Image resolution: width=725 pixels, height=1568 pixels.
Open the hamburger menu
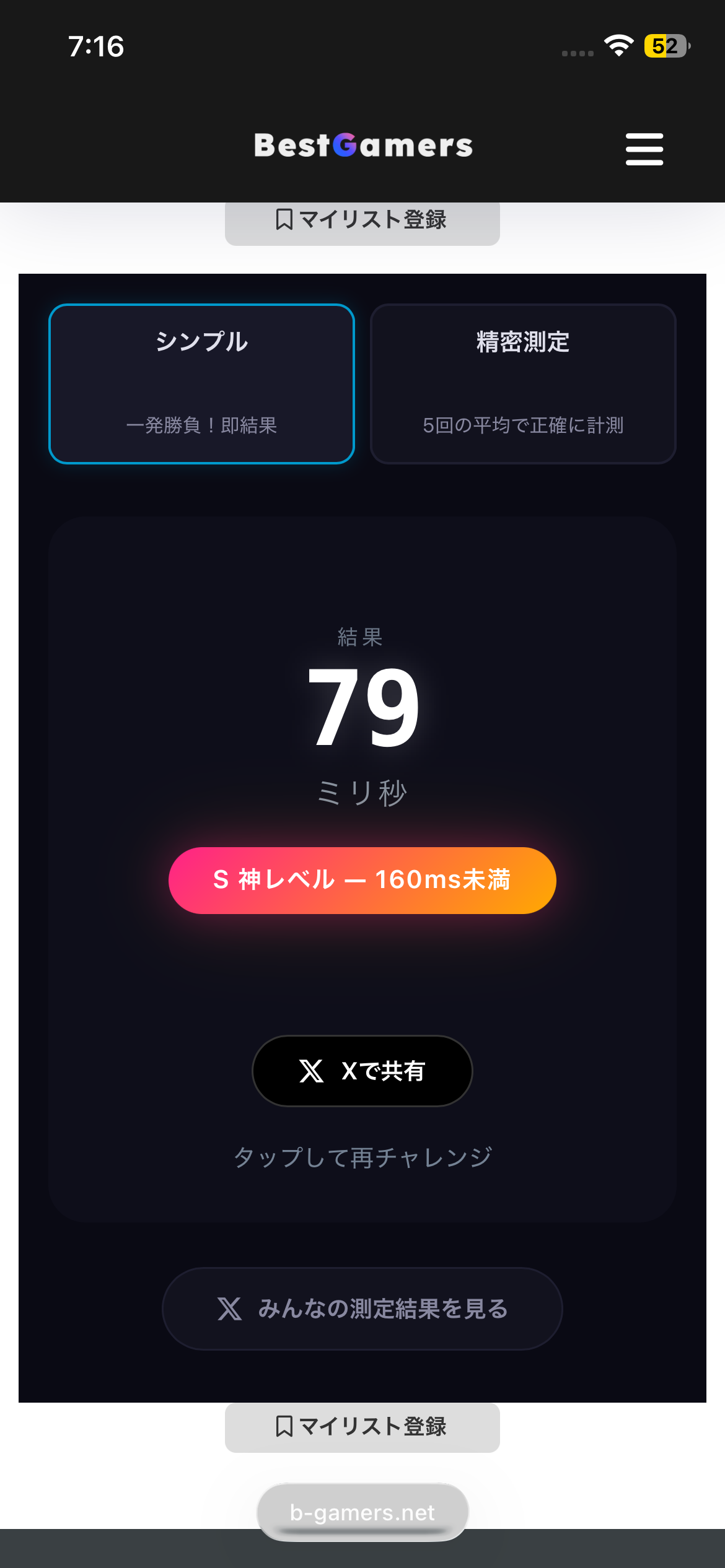coord(644,149)
